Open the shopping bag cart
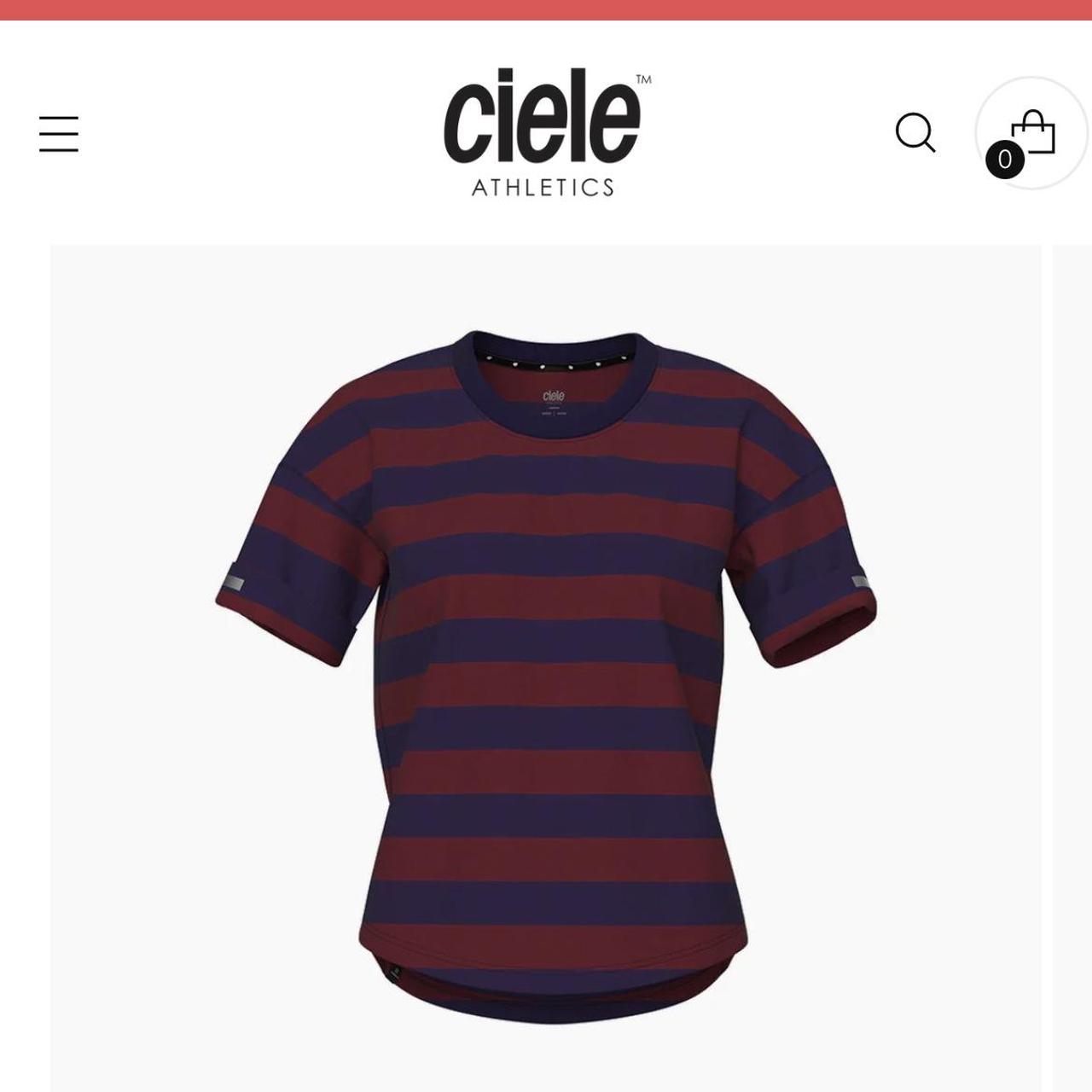This screenshot has height=1092, width=1092. [x=1031, y=134]
